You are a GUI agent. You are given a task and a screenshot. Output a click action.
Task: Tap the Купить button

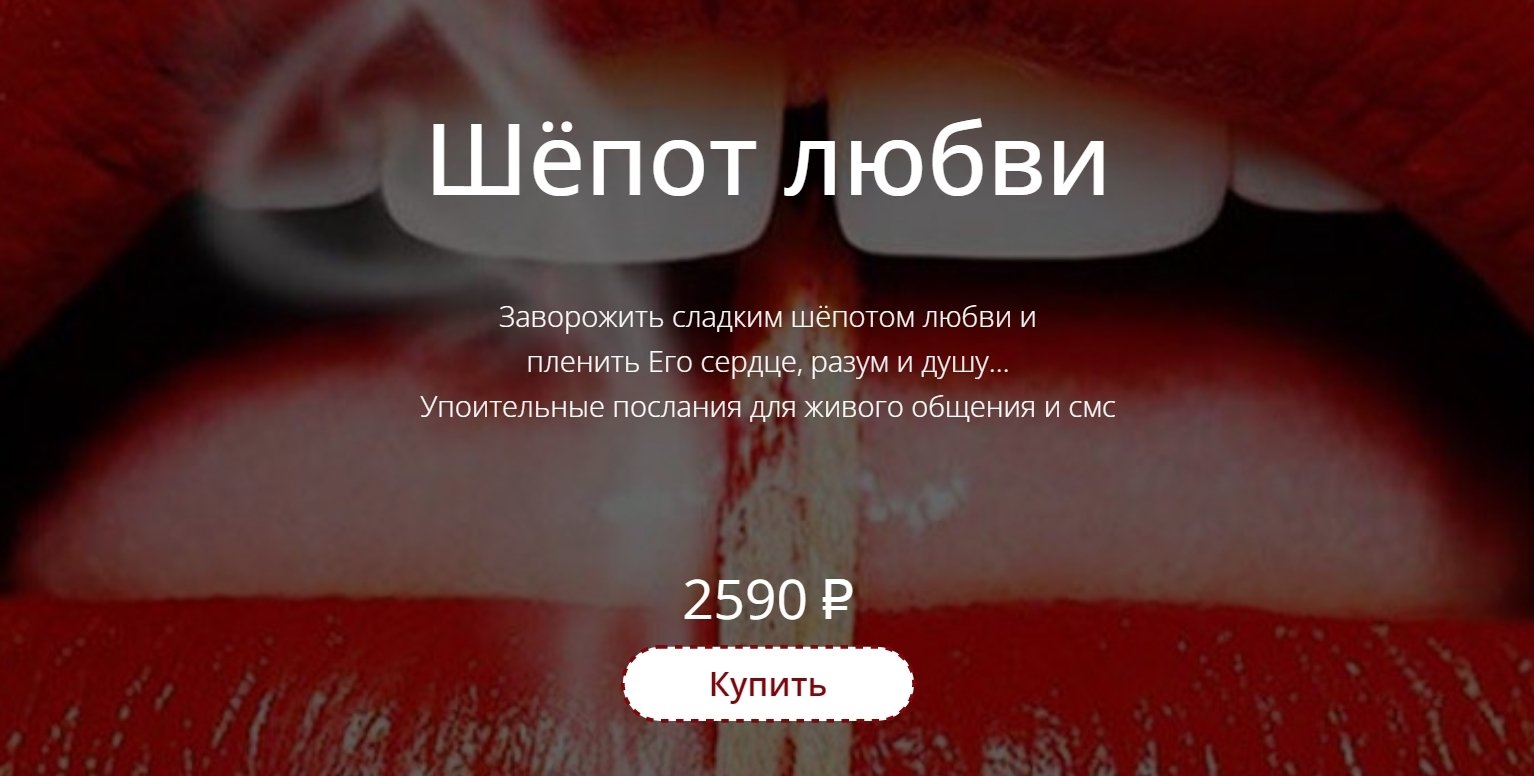coord(767,684)
